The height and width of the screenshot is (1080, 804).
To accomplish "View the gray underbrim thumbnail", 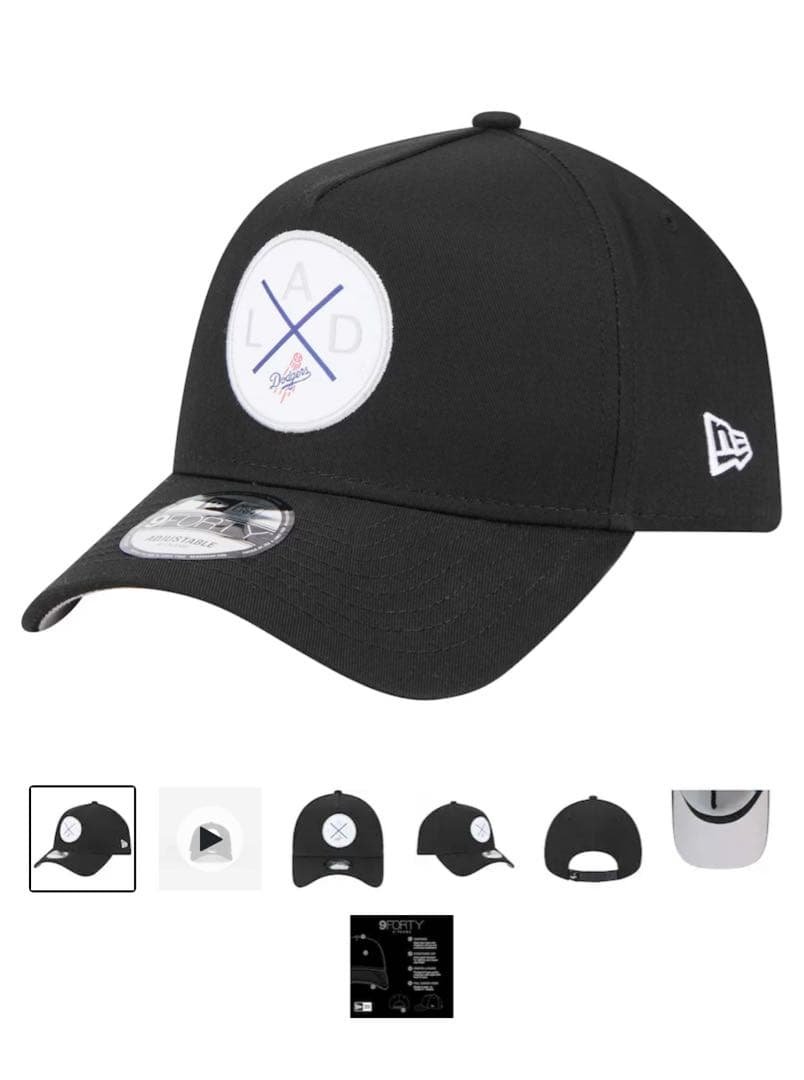I will pyautogui.click(x=719, y=828).
